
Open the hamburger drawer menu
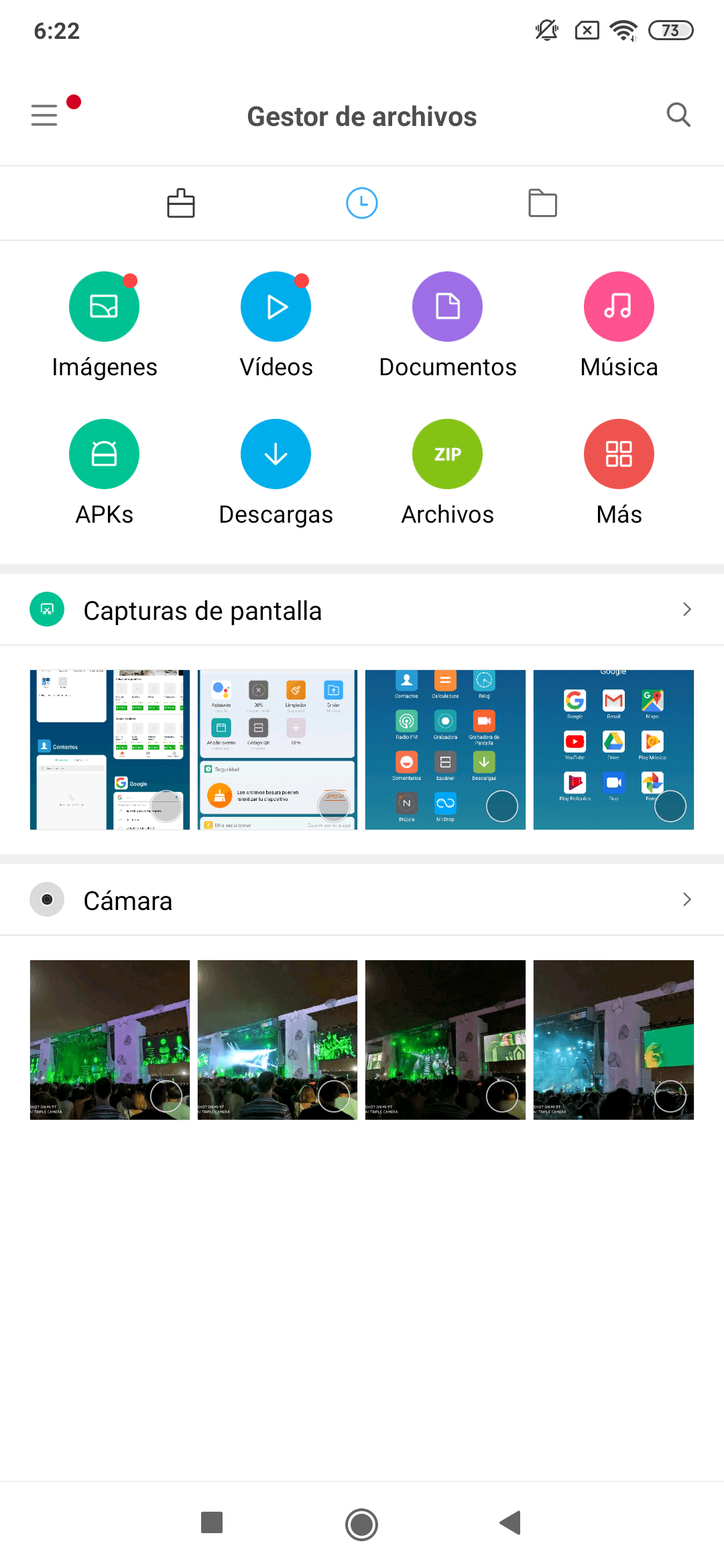click(x=44, y=115)
